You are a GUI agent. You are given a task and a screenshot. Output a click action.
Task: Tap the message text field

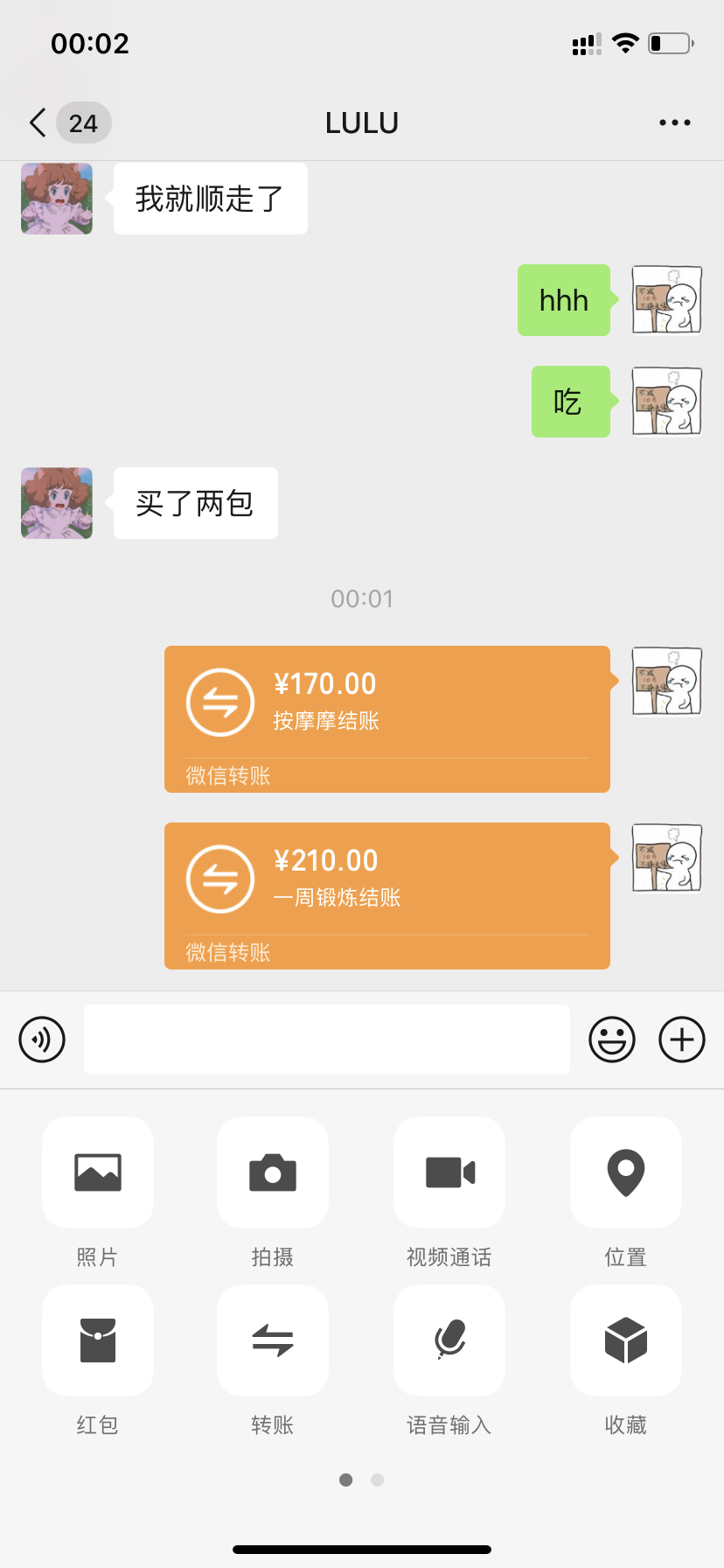pyautogui.click(x=327, y=1039)
